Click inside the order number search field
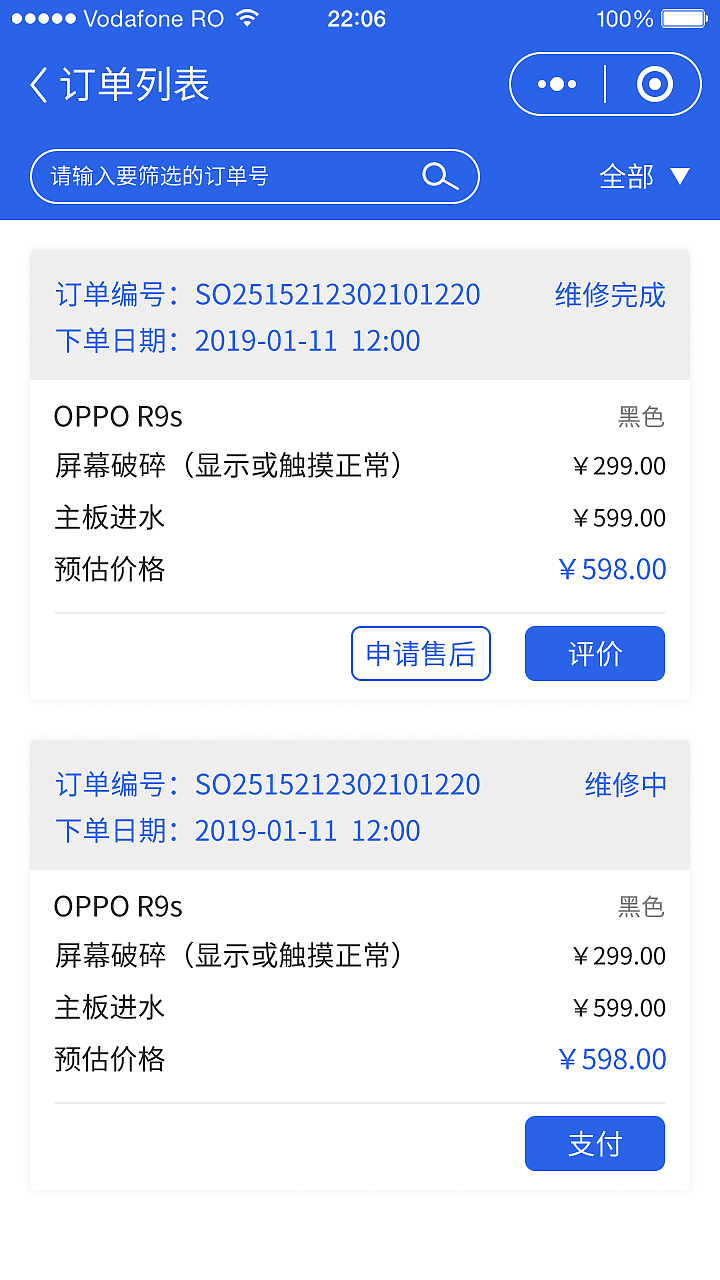This screenshot has height=1280, width=720. (180, 176)
